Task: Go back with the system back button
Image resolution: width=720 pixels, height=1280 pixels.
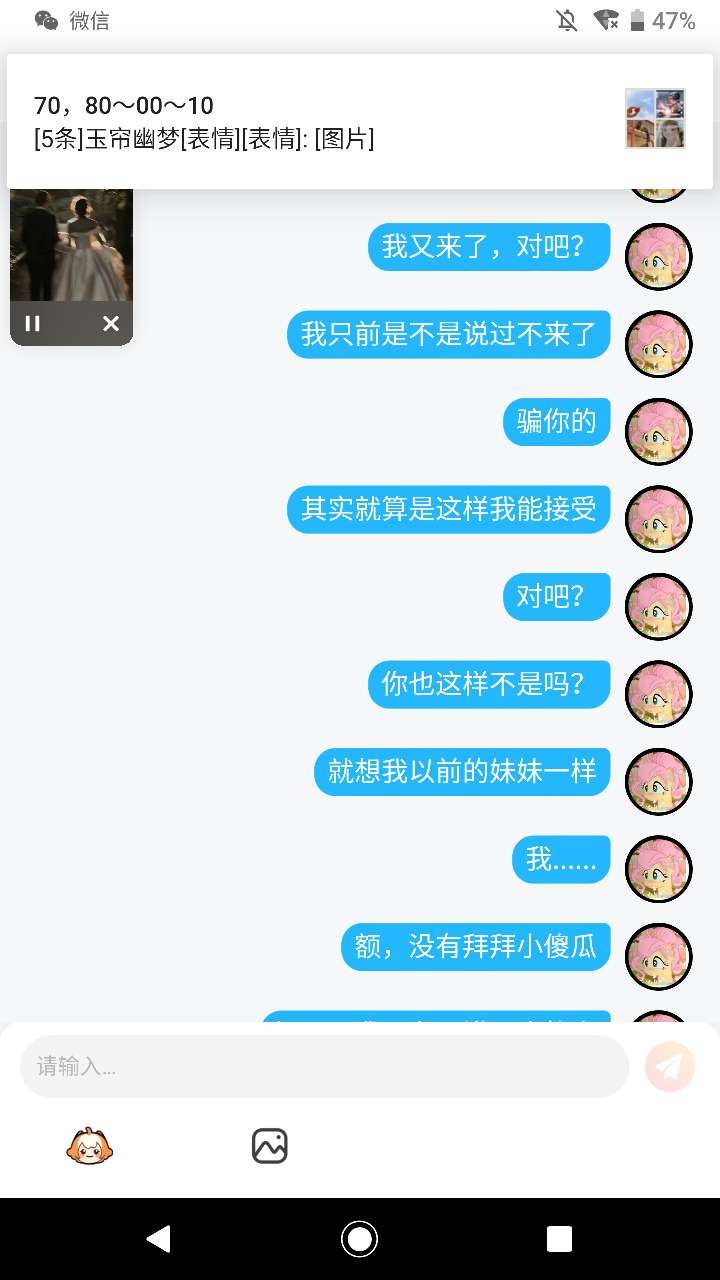Action: [x=158, y=1239]
